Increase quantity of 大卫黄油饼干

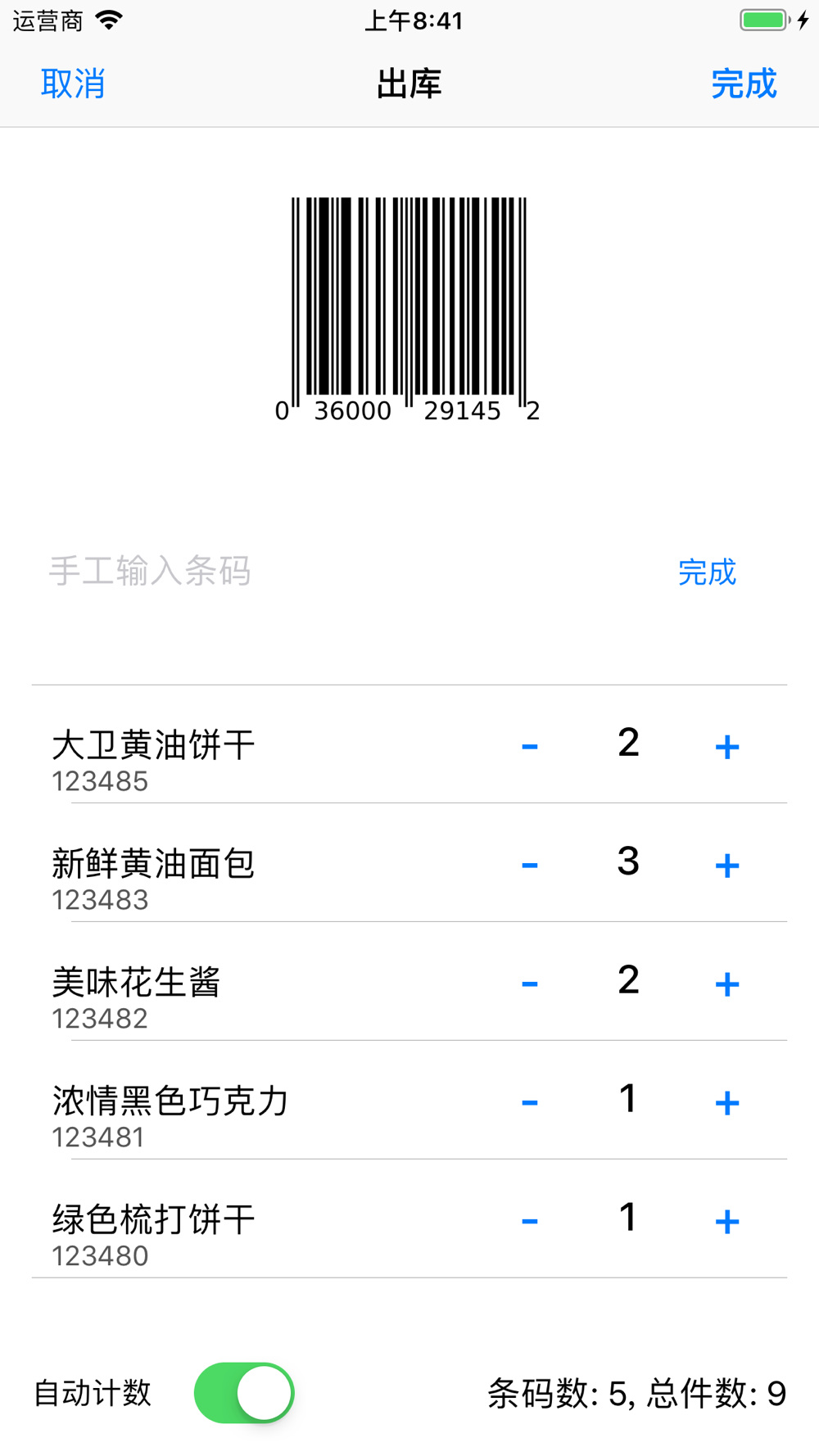(727, 746)
